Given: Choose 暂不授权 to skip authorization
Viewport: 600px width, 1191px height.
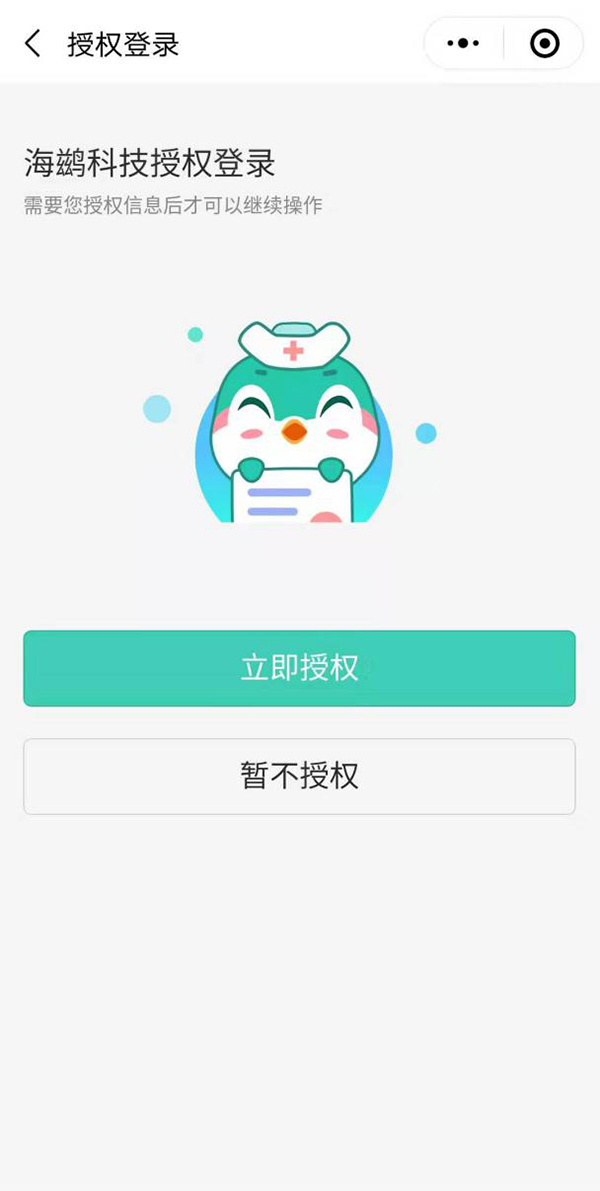Looking at the screenshot, I should coord(299,776).
